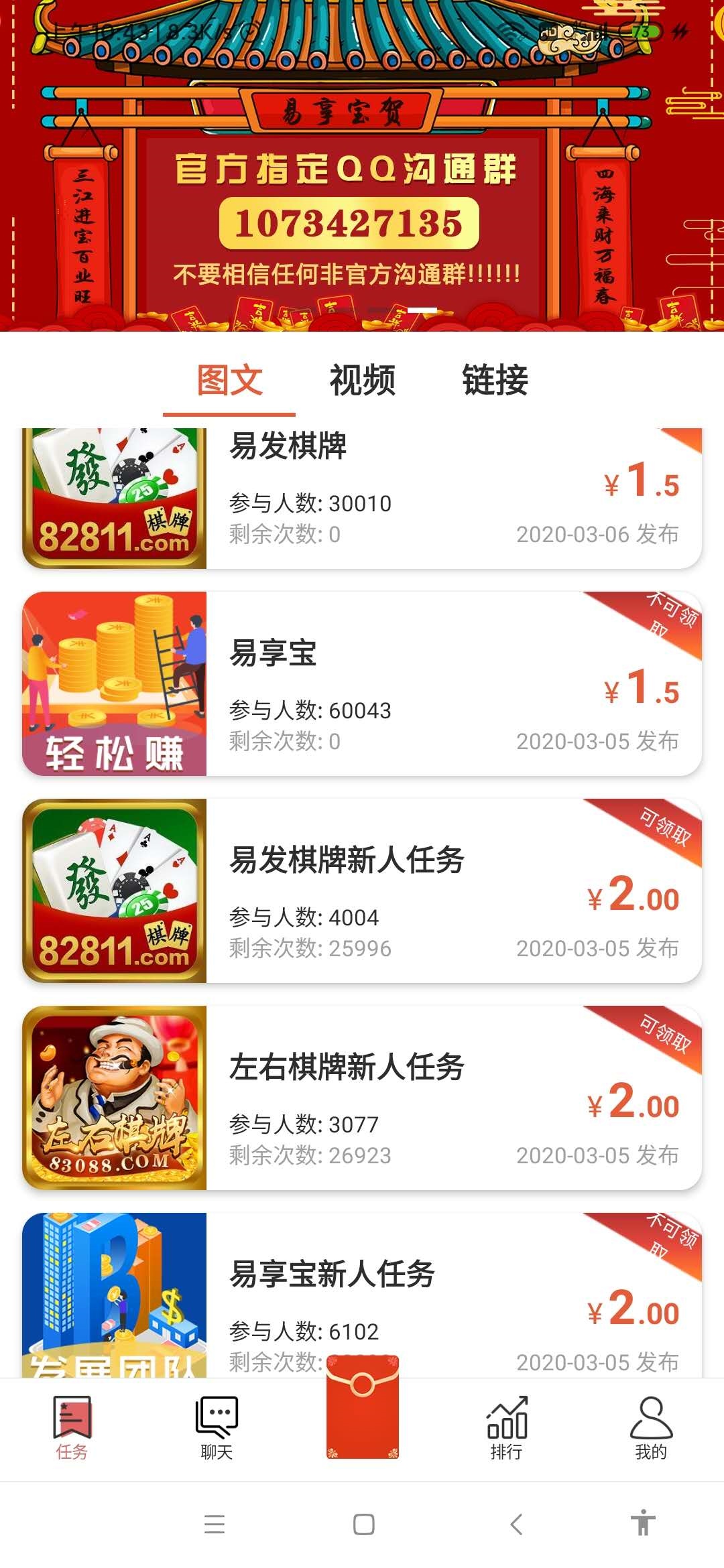Viewport: 724px width, 1568px height.
Task: Switch to the 视频 tab
Action: point(362,381)
